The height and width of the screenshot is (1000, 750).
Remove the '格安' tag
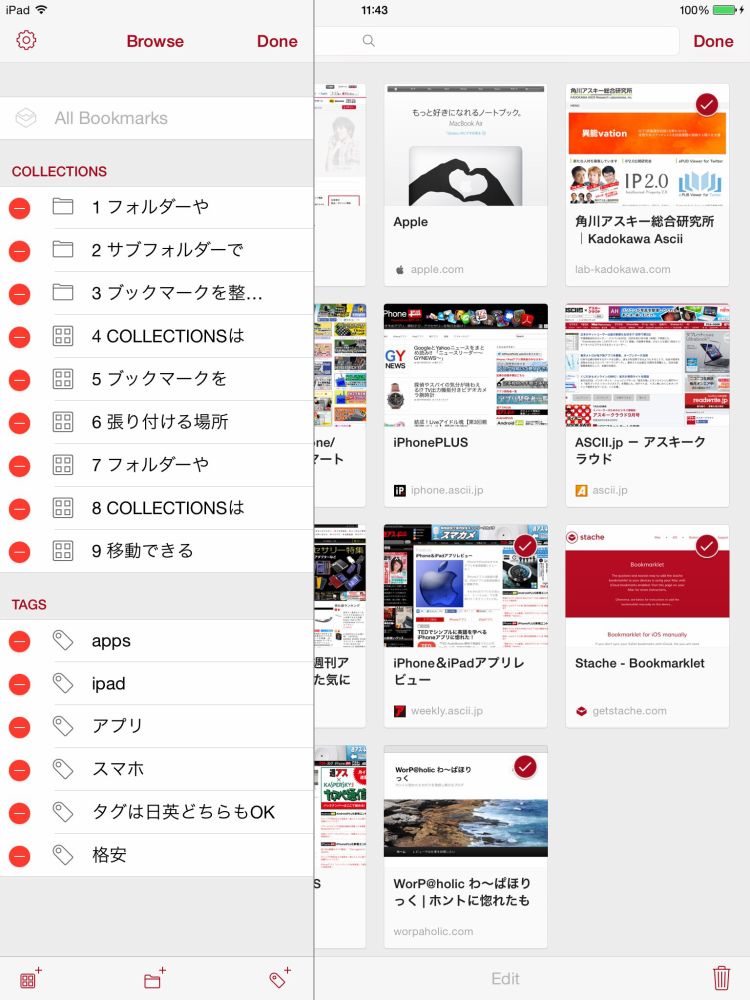tap(19, 856)
